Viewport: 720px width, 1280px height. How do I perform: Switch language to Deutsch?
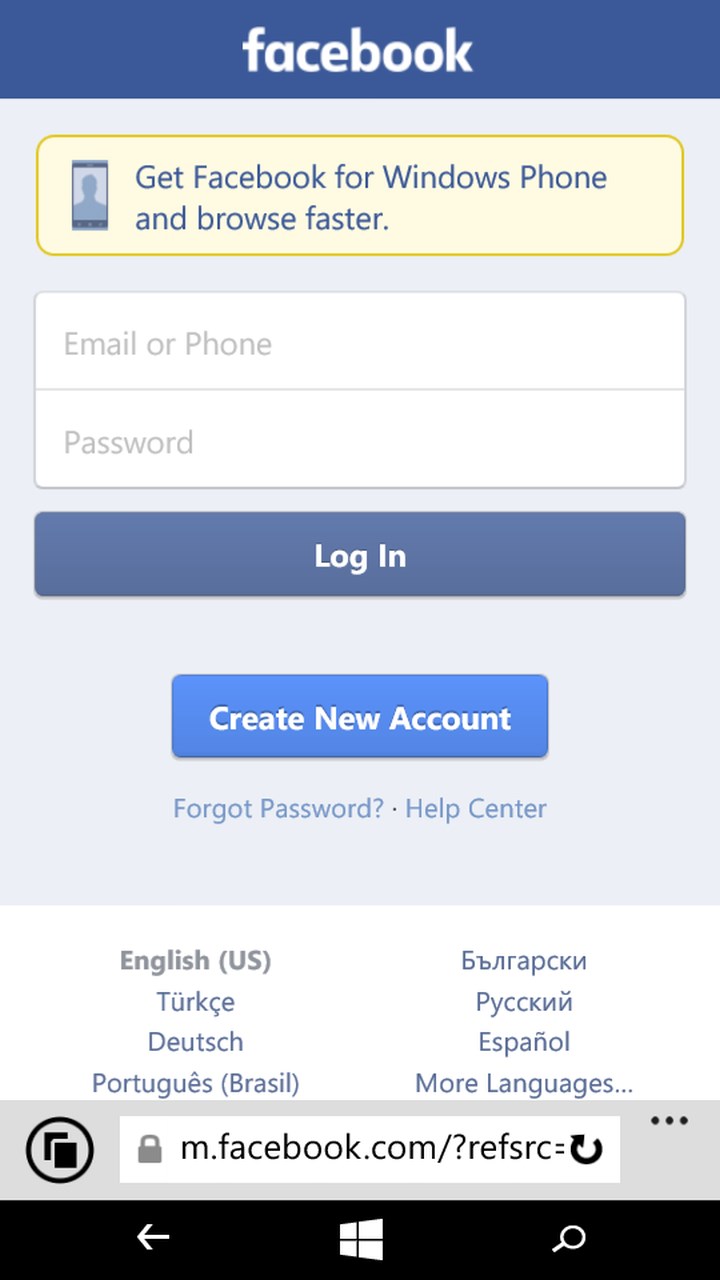point(196,1042)
